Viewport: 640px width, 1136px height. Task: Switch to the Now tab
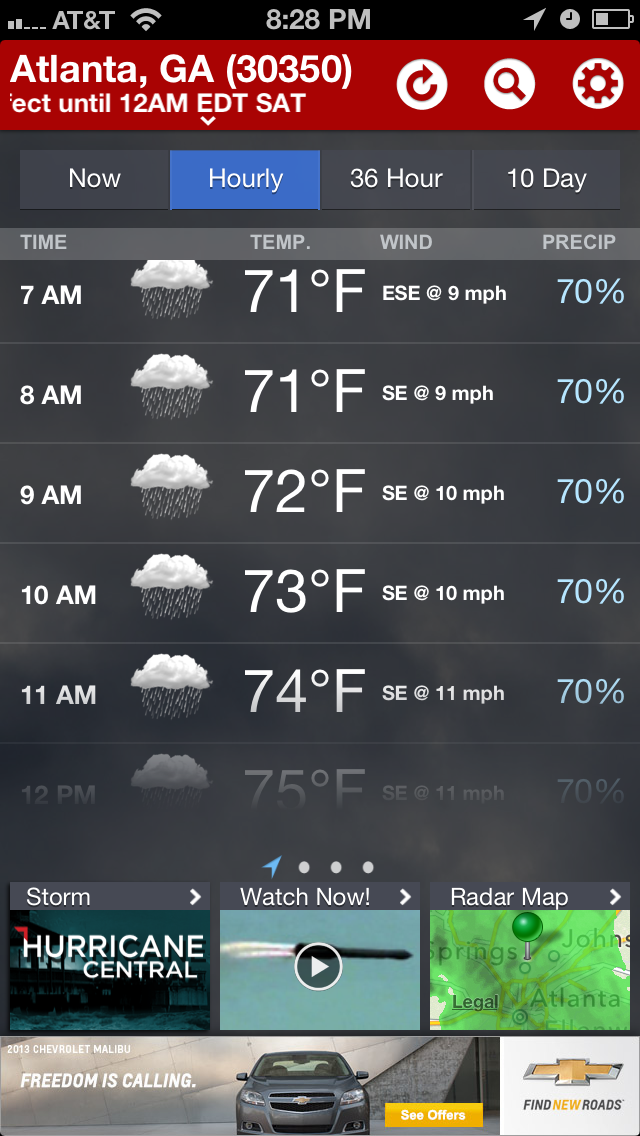(x=94, y=179)
